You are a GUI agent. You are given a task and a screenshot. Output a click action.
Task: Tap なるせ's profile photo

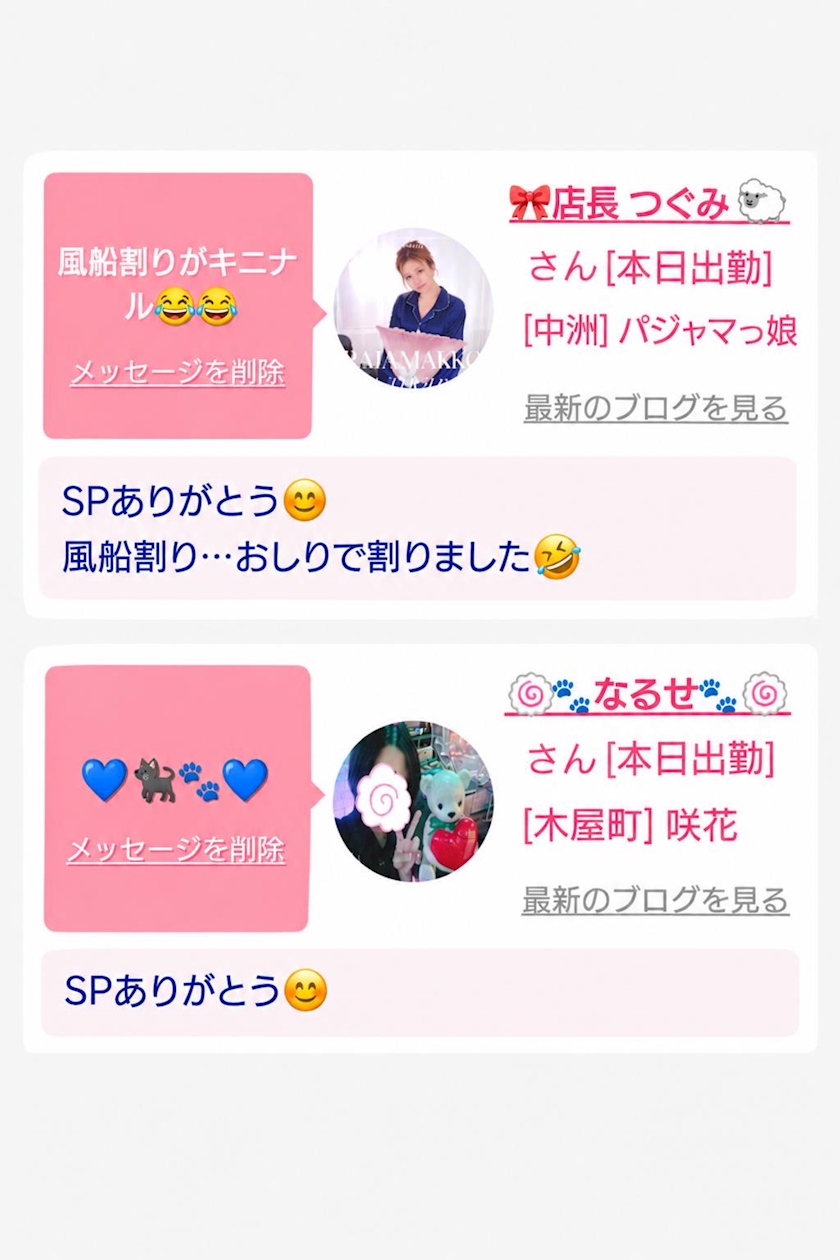(x=412, y=801)
